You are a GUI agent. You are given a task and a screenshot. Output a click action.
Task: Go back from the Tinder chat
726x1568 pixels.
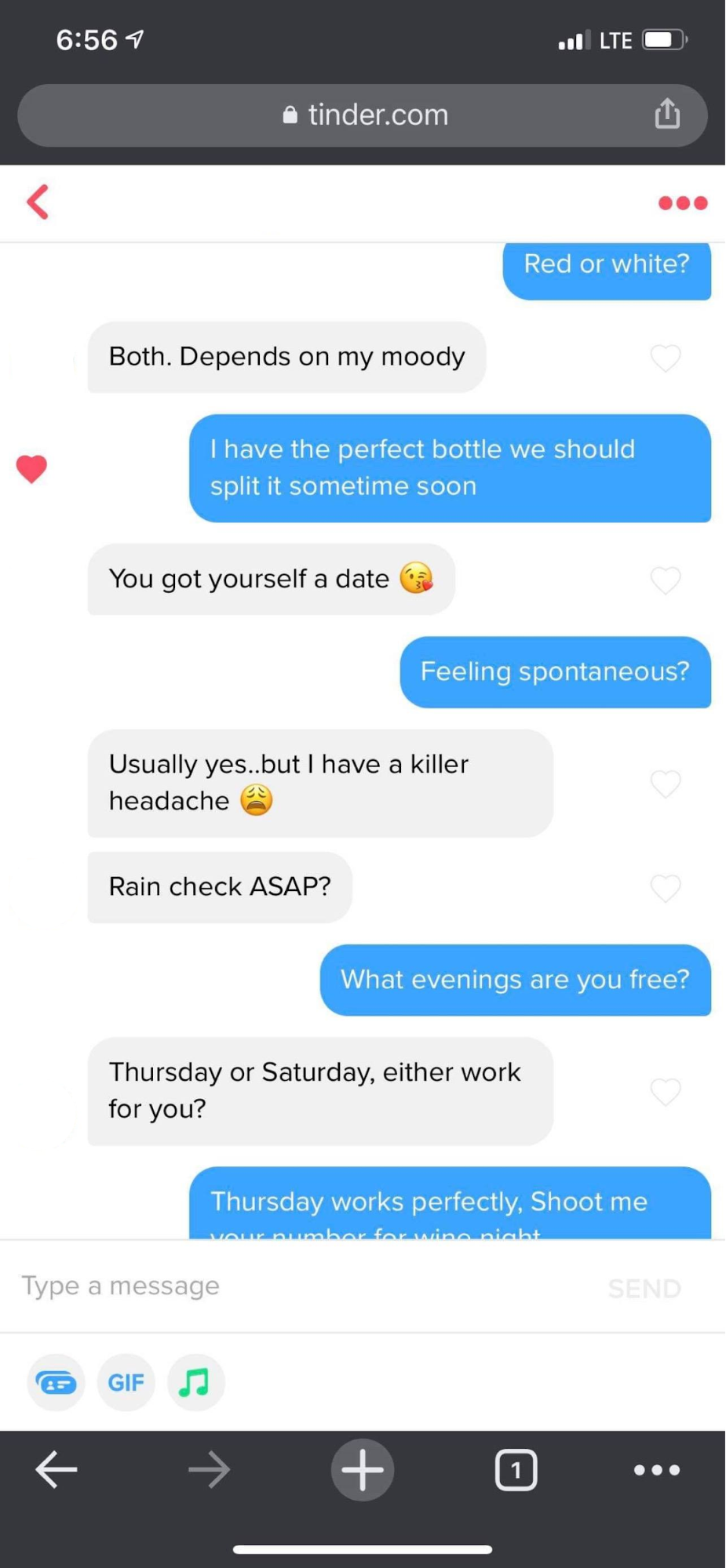click(38, 202)
